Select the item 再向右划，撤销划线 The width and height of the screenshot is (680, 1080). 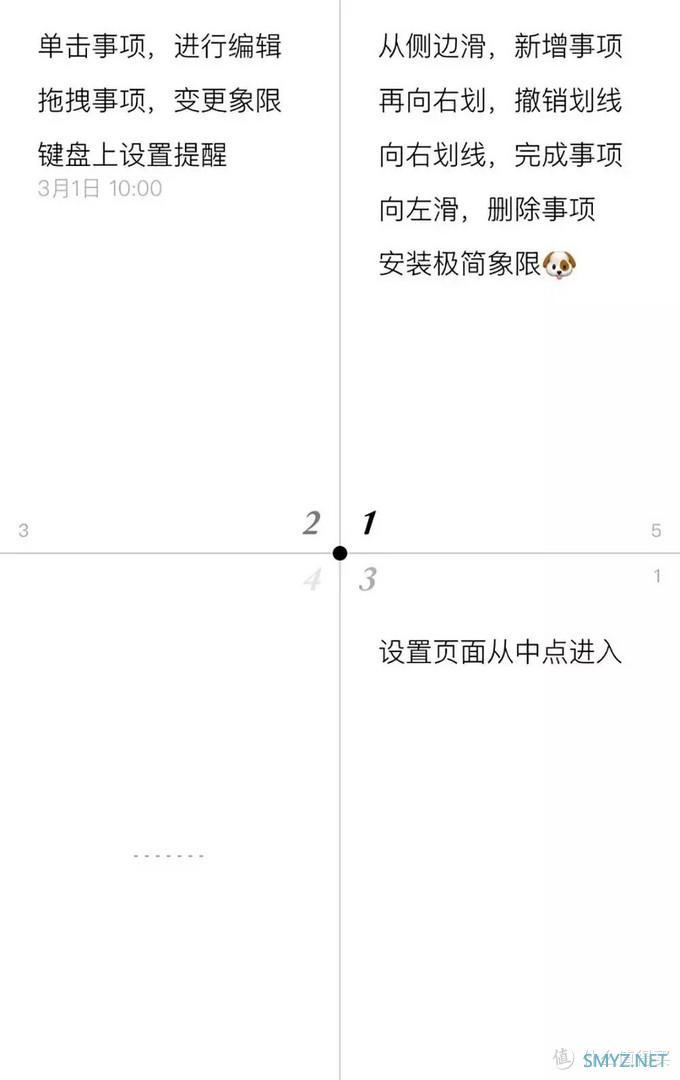pos(500,100)
